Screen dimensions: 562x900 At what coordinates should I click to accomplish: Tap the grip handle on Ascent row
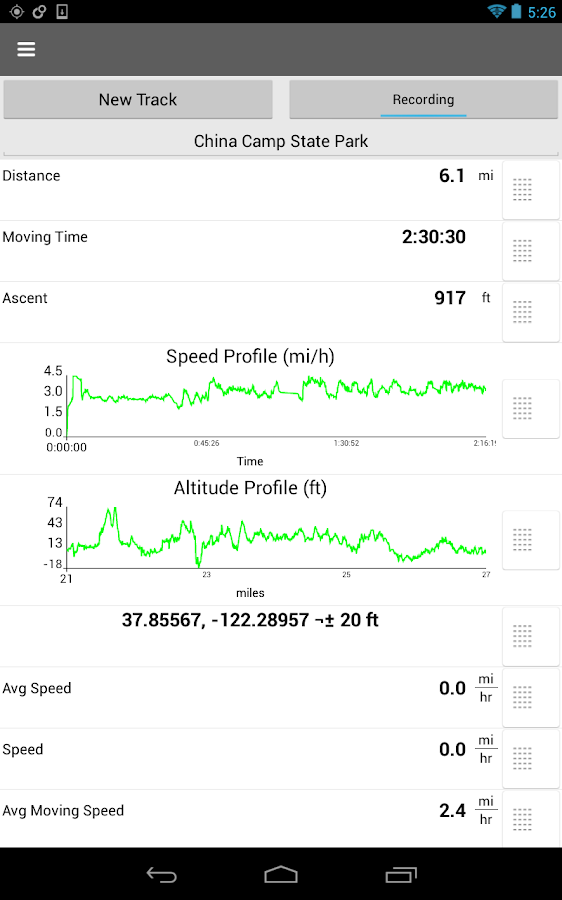pyautogui.click(x=531, y=312)
